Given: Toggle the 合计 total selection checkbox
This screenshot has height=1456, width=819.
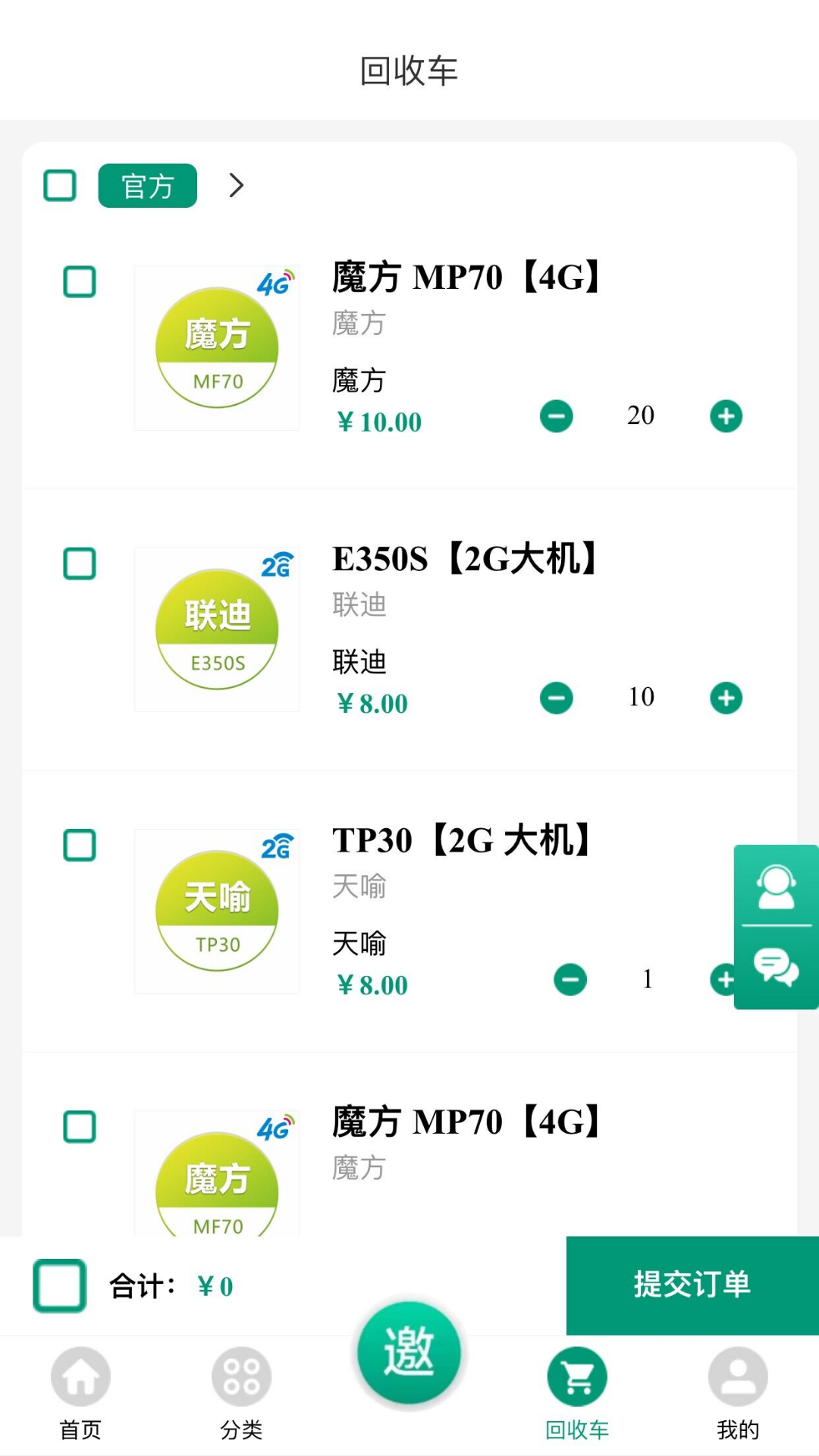Looking at the screenshot, I should (60, 1286).
